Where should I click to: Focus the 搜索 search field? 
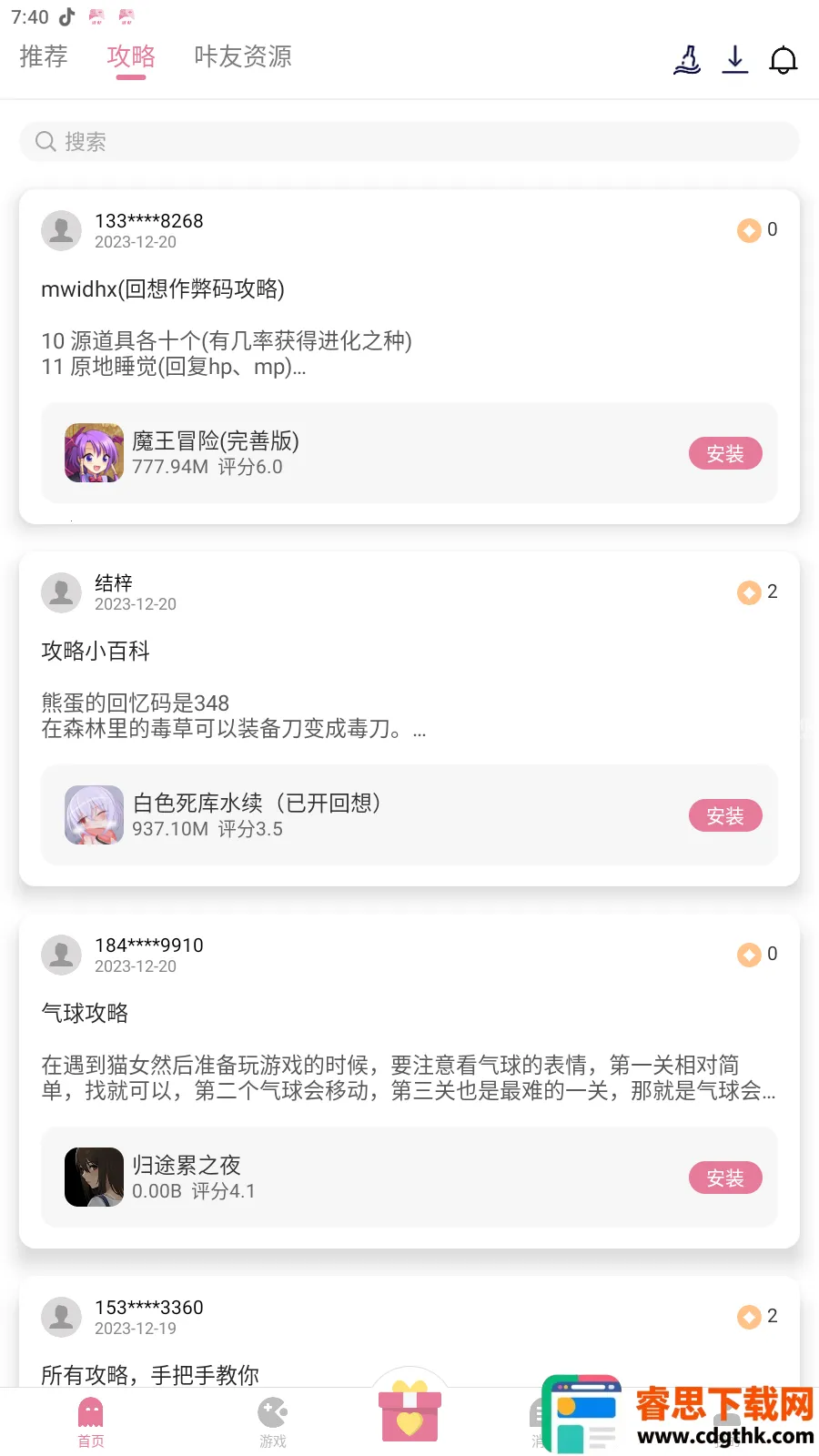409,142
